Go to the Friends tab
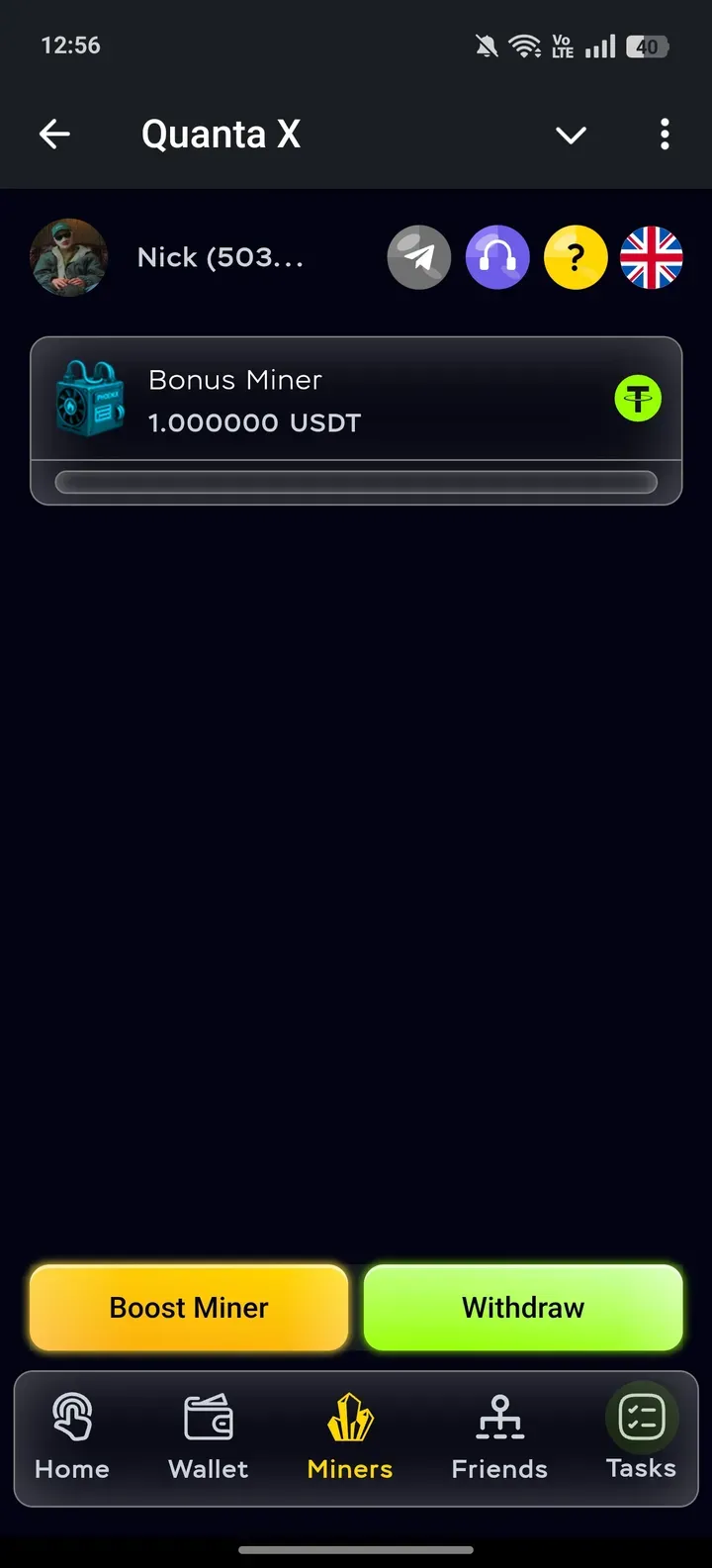This screenshot has width=712, height=1568. click(x=499, y=1437)
